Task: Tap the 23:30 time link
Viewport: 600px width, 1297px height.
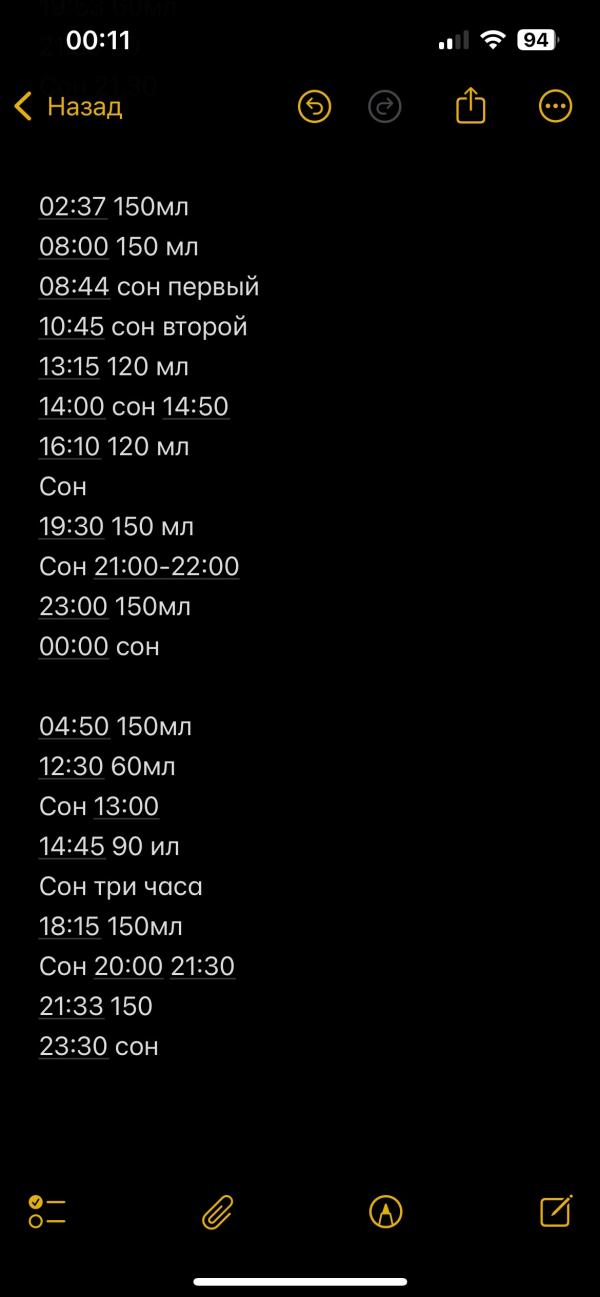Action: click(x=73, y=1046)
